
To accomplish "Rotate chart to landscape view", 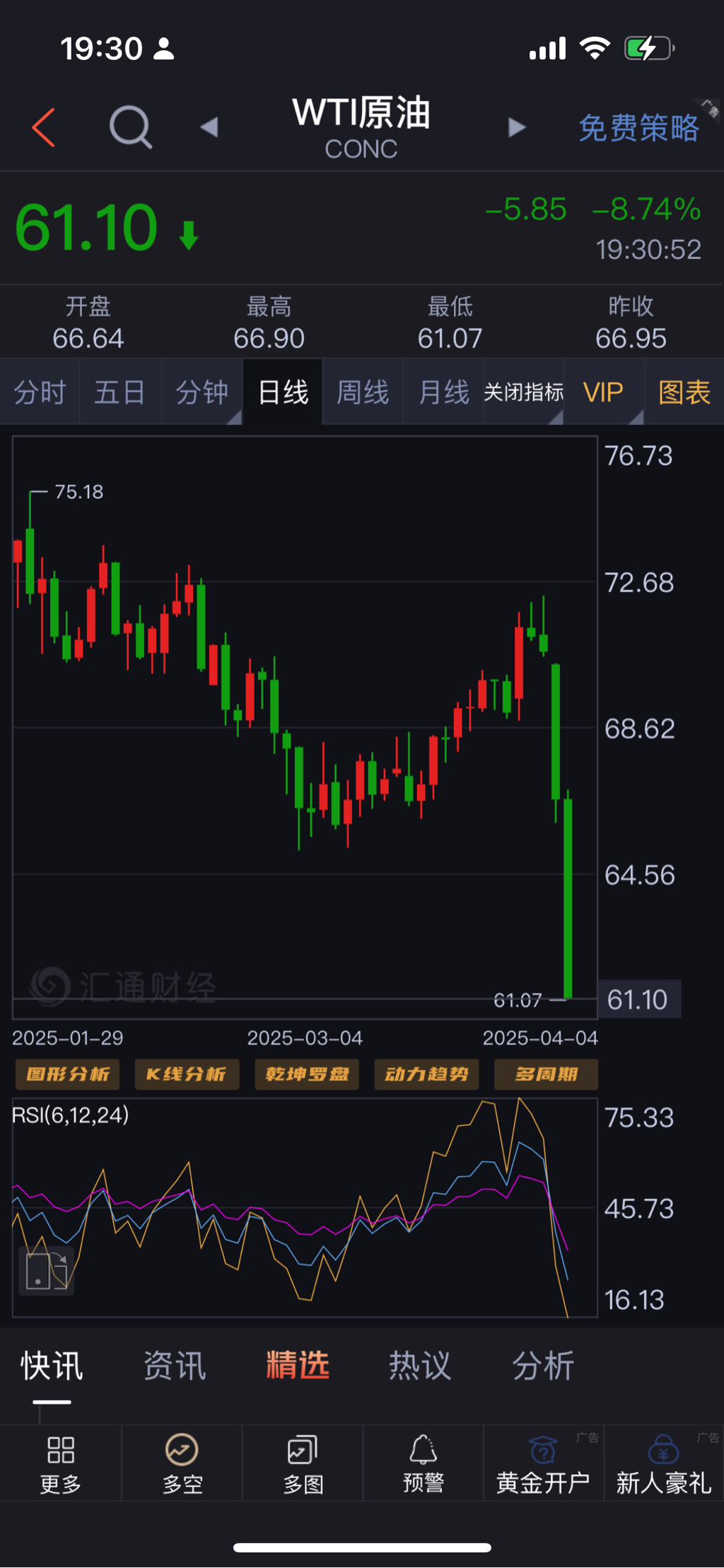I will click(x=47, y=1271).
